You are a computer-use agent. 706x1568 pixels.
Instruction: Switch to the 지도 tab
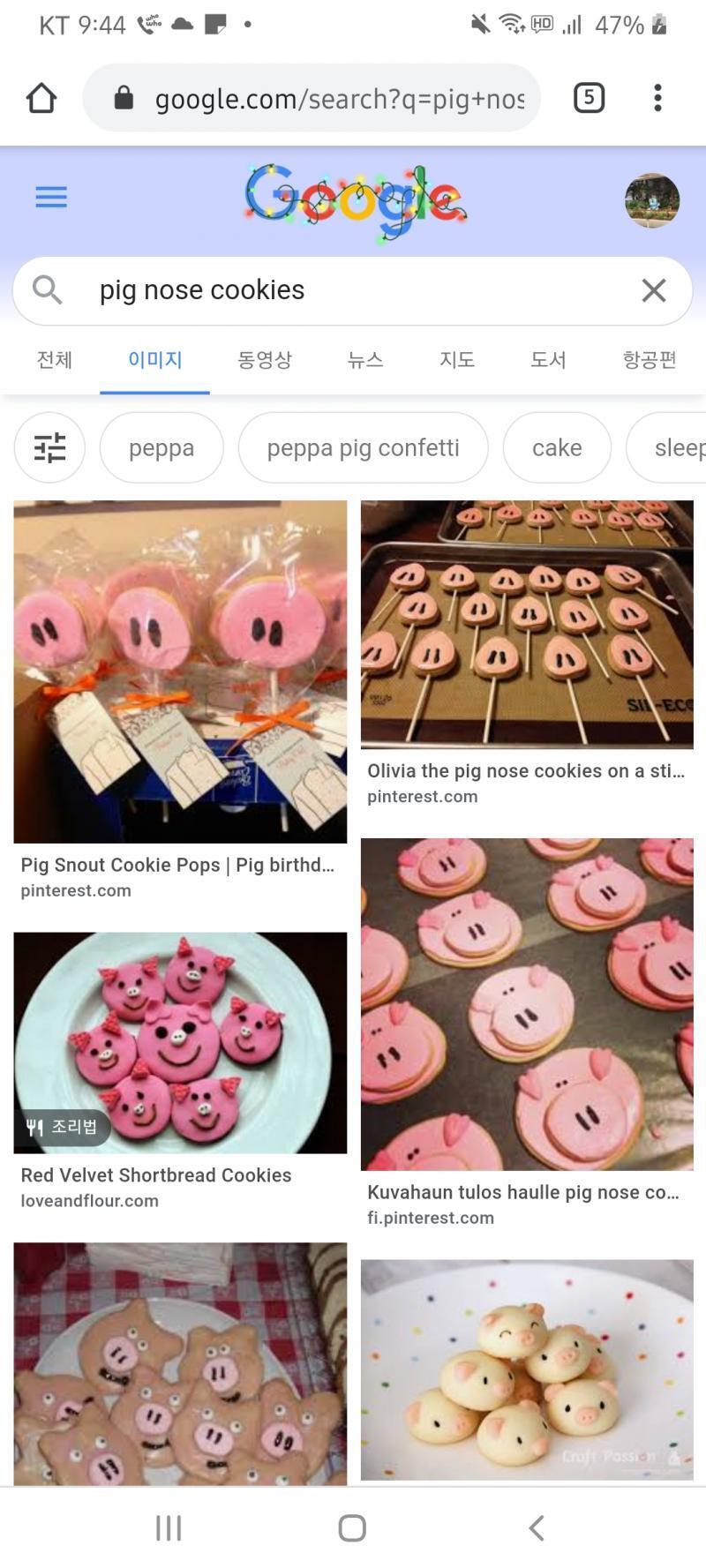click(457, 360)
